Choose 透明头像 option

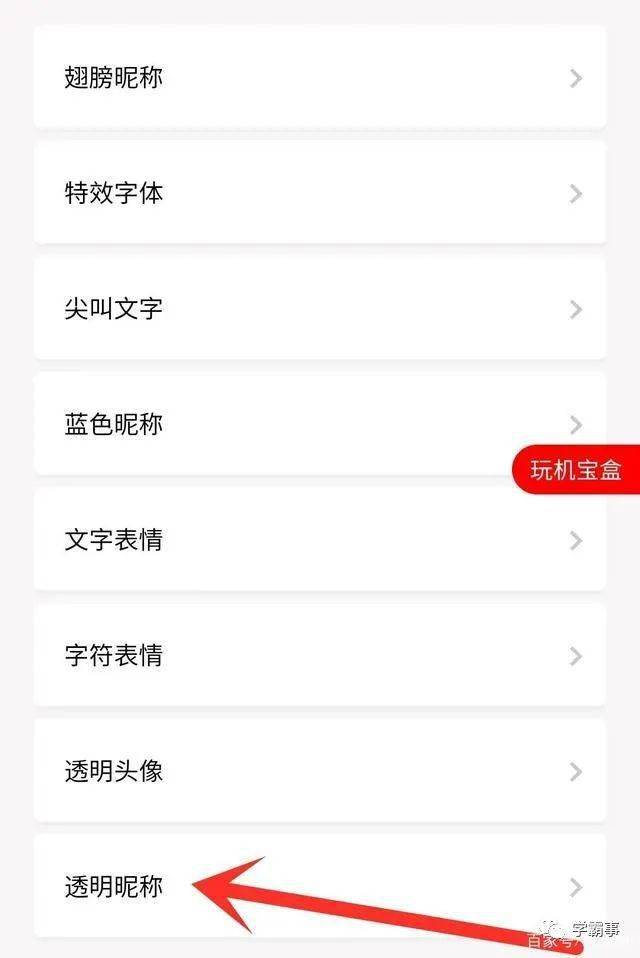pos(320,771)
